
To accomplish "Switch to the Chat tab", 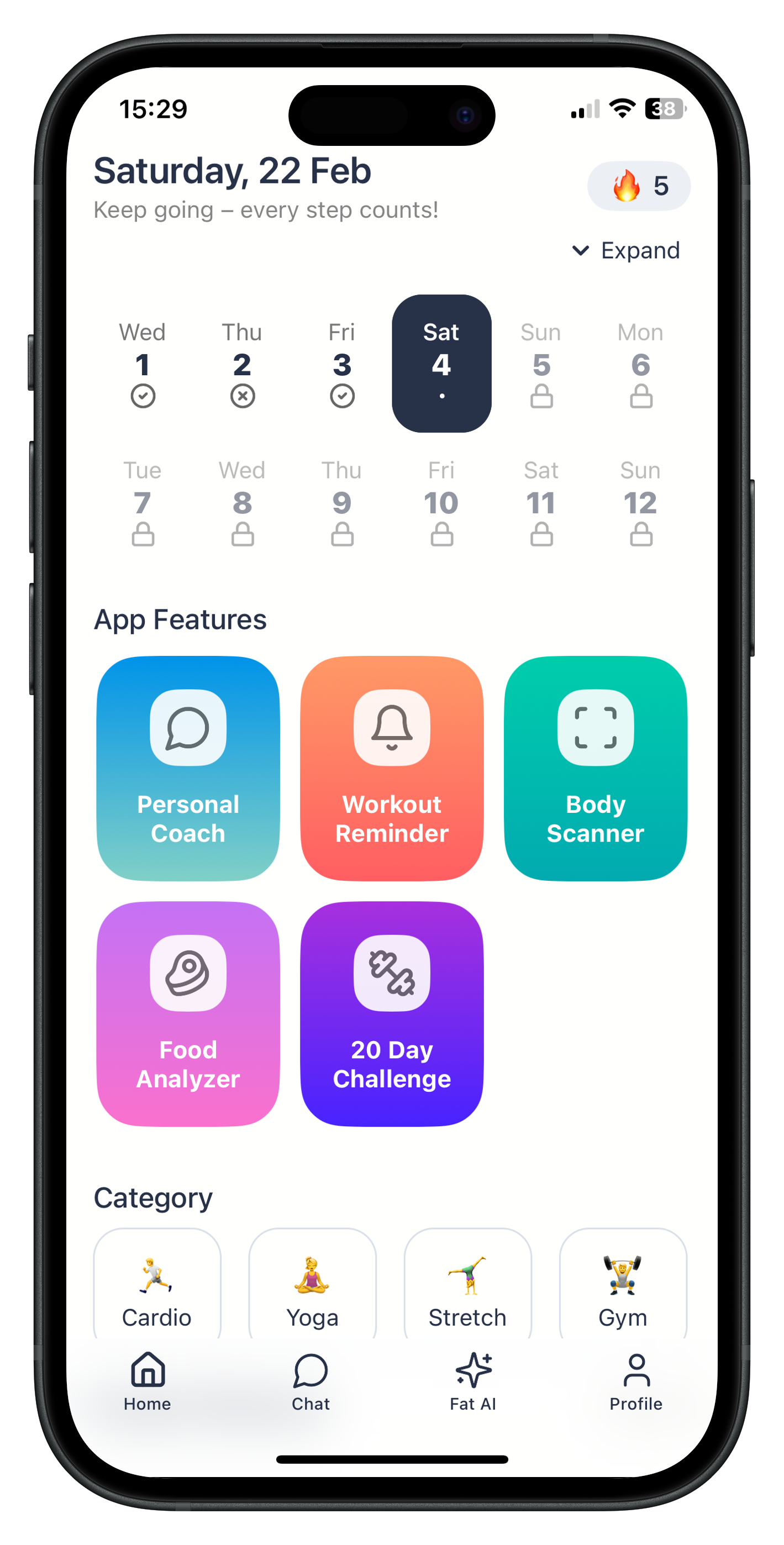I will click(x=311, y=1382).
